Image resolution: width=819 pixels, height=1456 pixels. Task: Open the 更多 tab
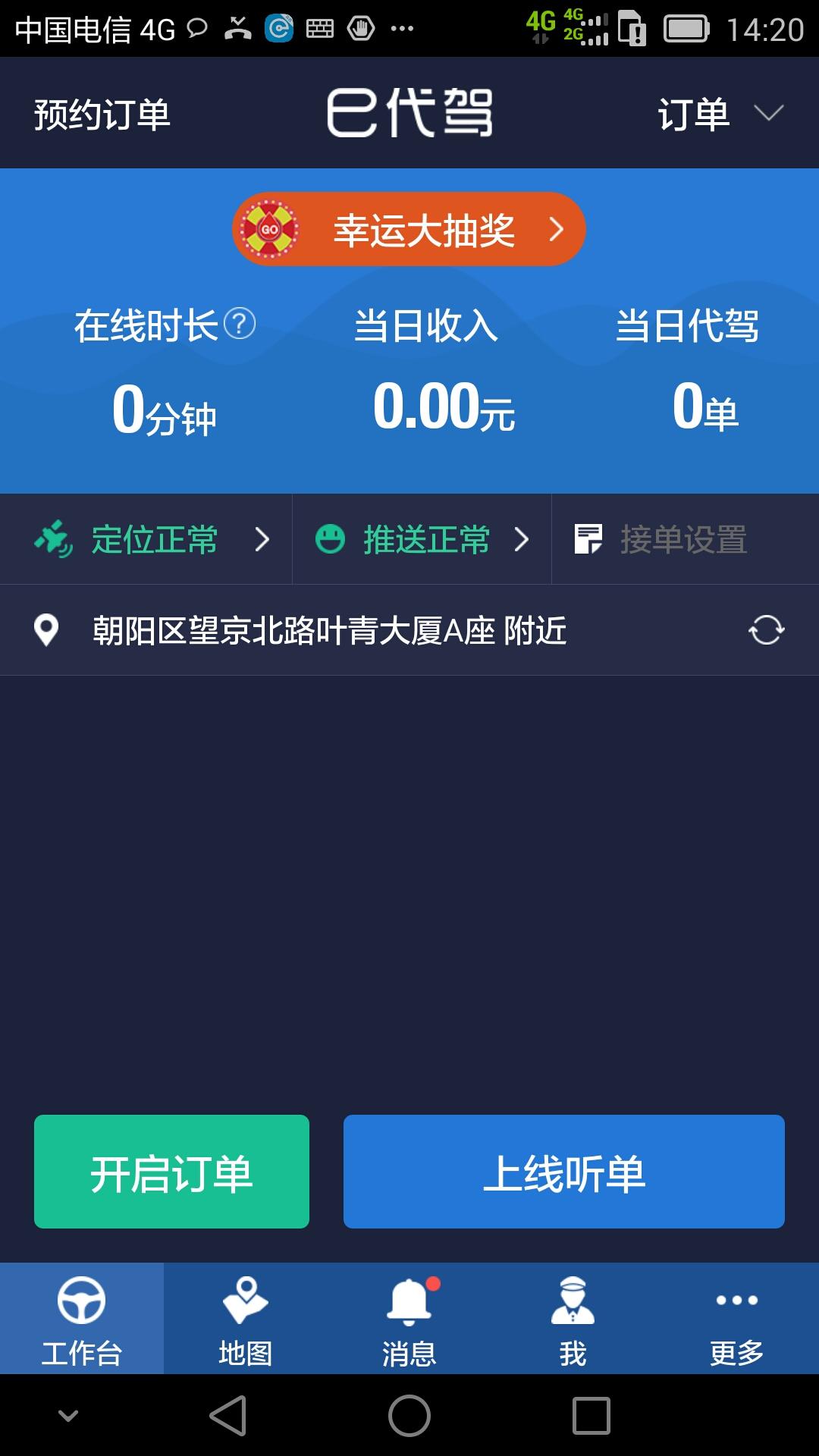point(736,1319)
